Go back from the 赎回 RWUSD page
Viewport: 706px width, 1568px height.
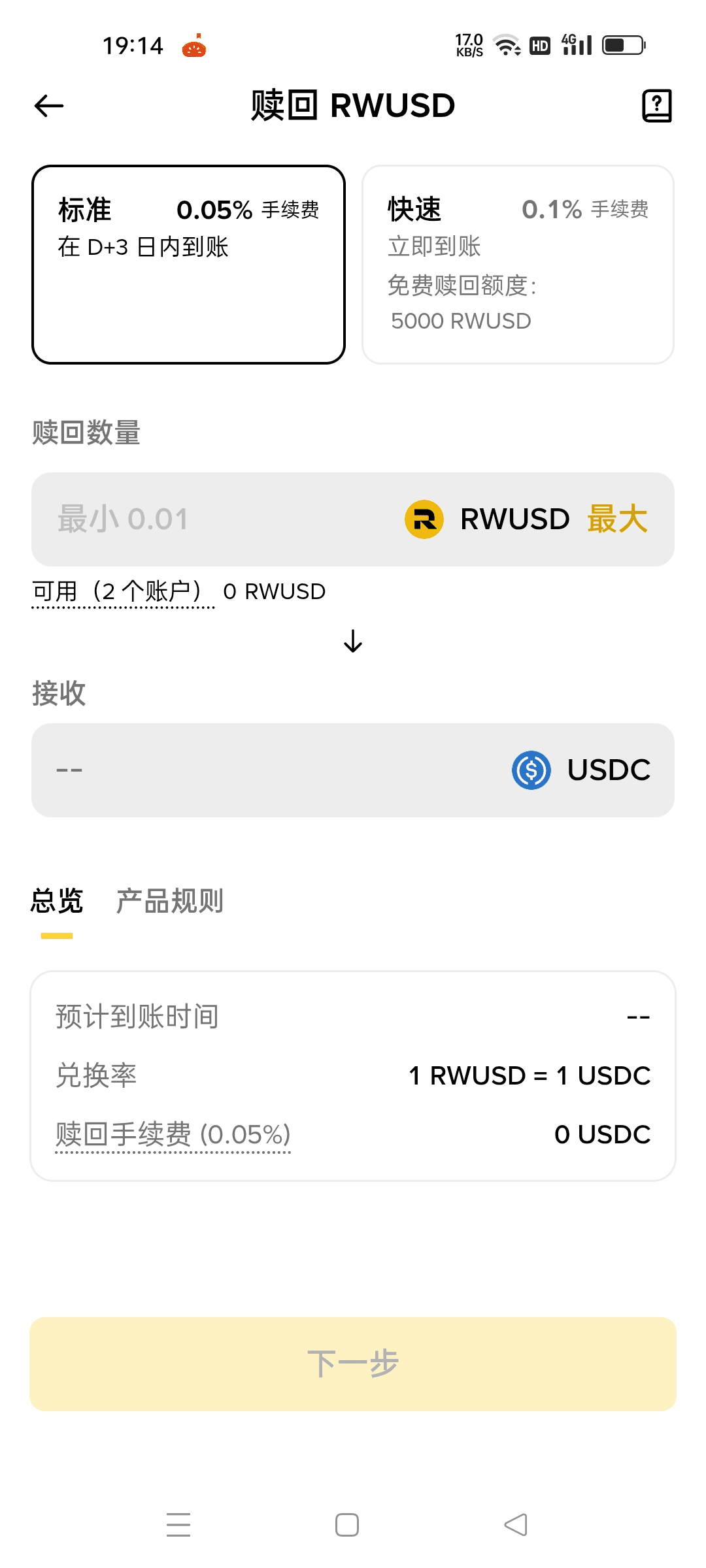(49, 106)
